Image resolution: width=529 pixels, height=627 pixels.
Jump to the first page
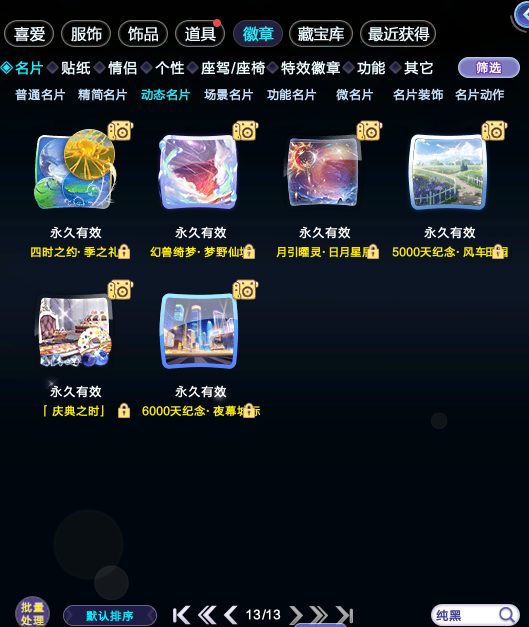[181, 615]
